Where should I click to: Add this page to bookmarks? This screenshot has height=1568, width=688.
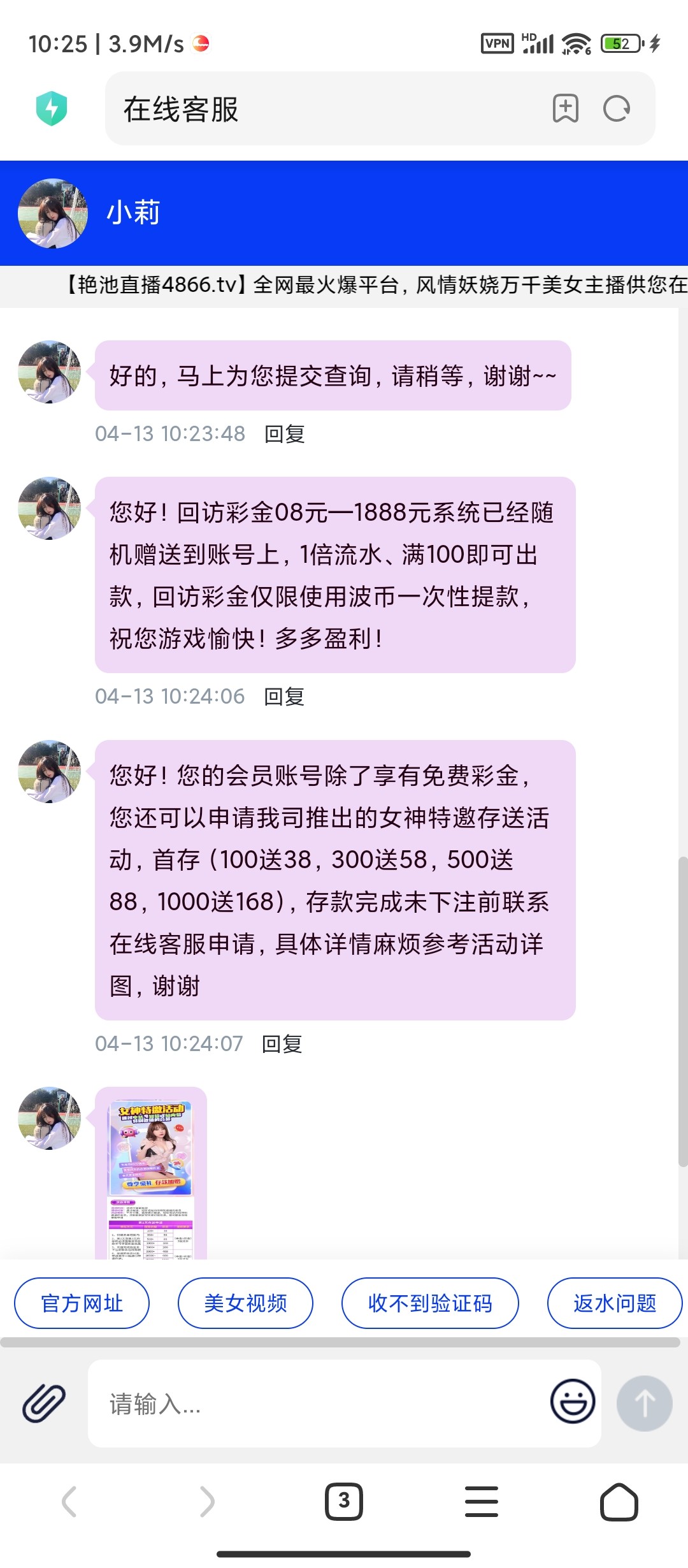pyautogui.click(x=565, y=108)
